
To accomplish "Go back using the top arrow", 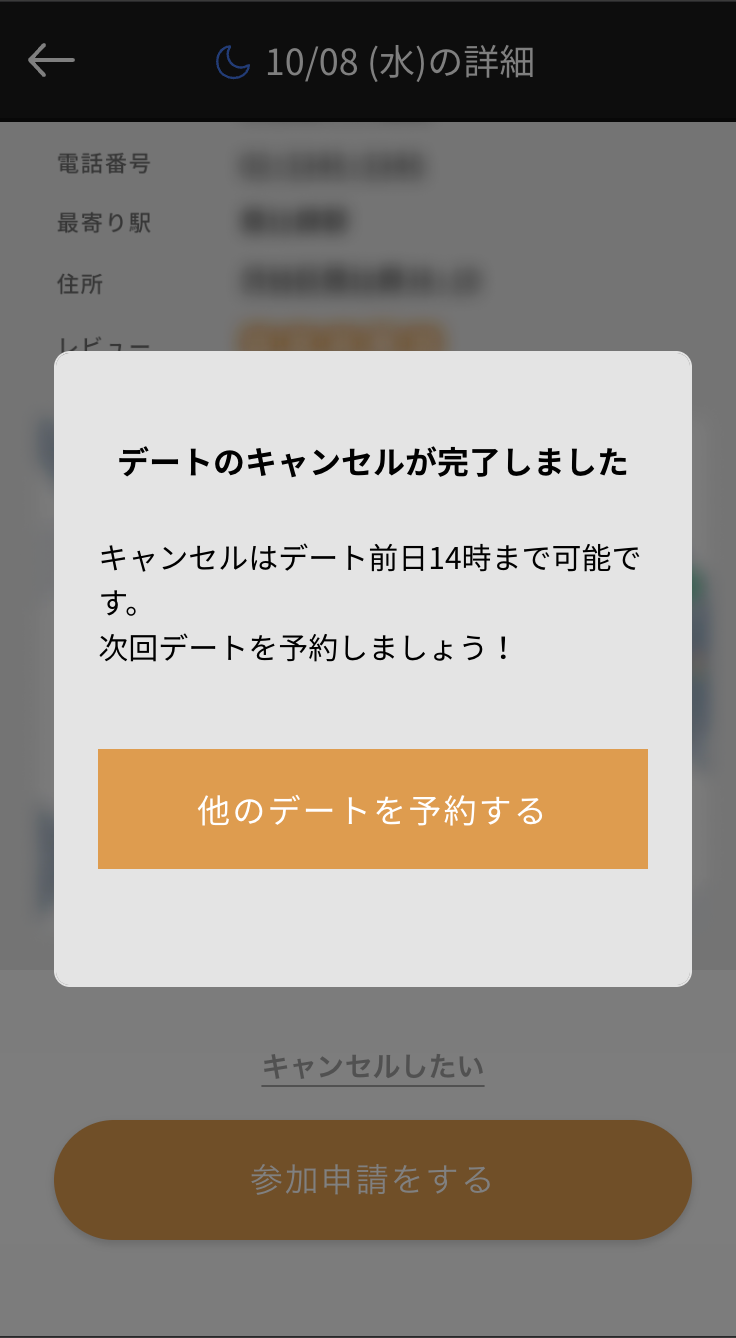I will [51, 61].
